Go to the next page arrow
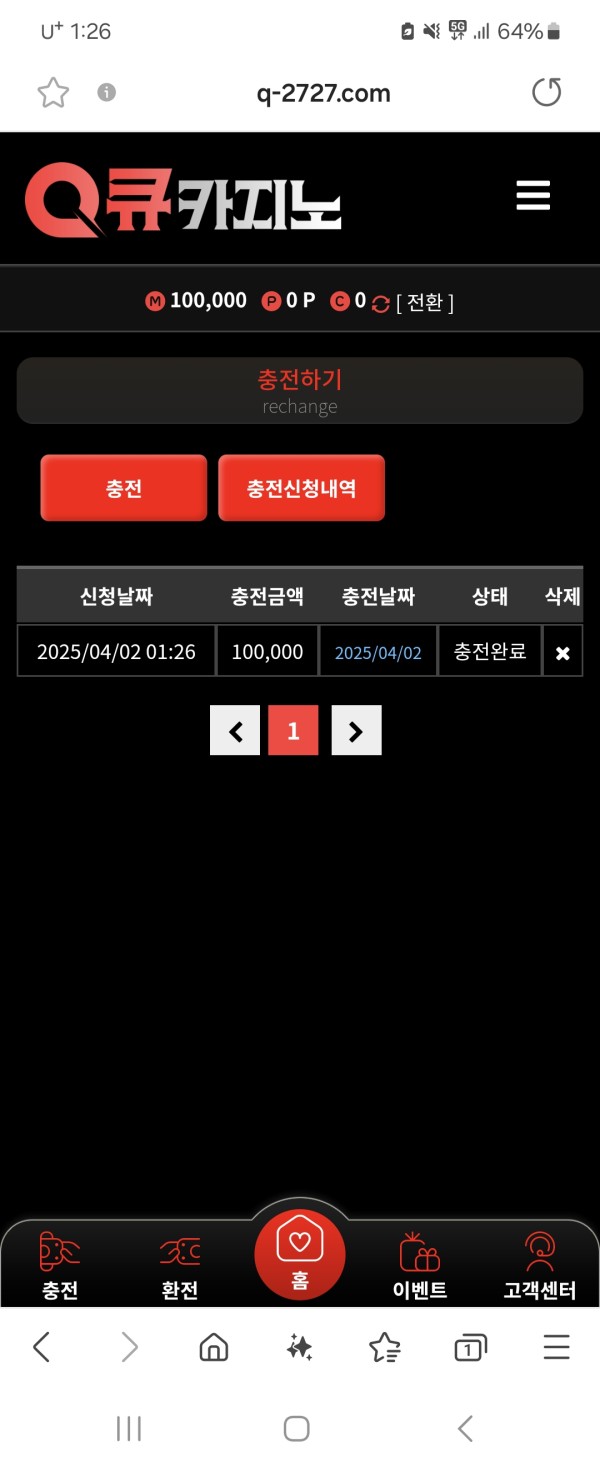Image resolution: width=600 pixels, height=1467 pixels. 356,731
